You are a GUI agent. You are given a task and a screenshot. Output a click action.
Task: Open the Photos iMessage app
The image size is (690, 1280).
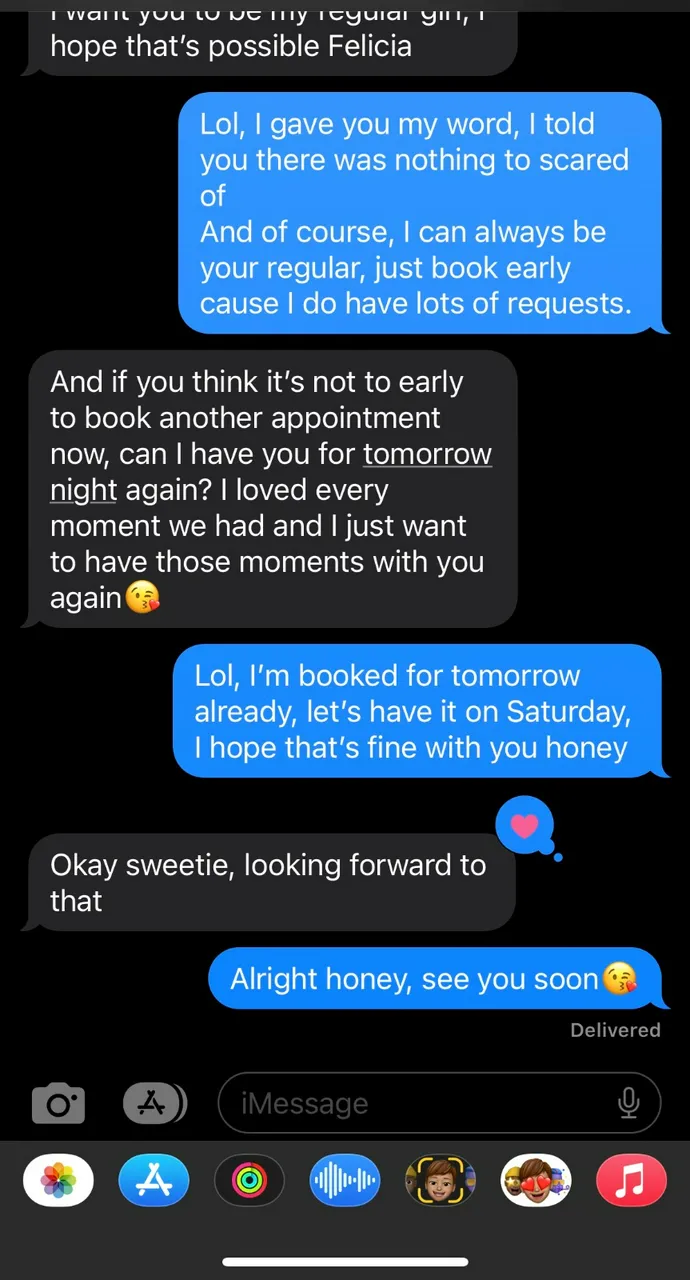59,1181
